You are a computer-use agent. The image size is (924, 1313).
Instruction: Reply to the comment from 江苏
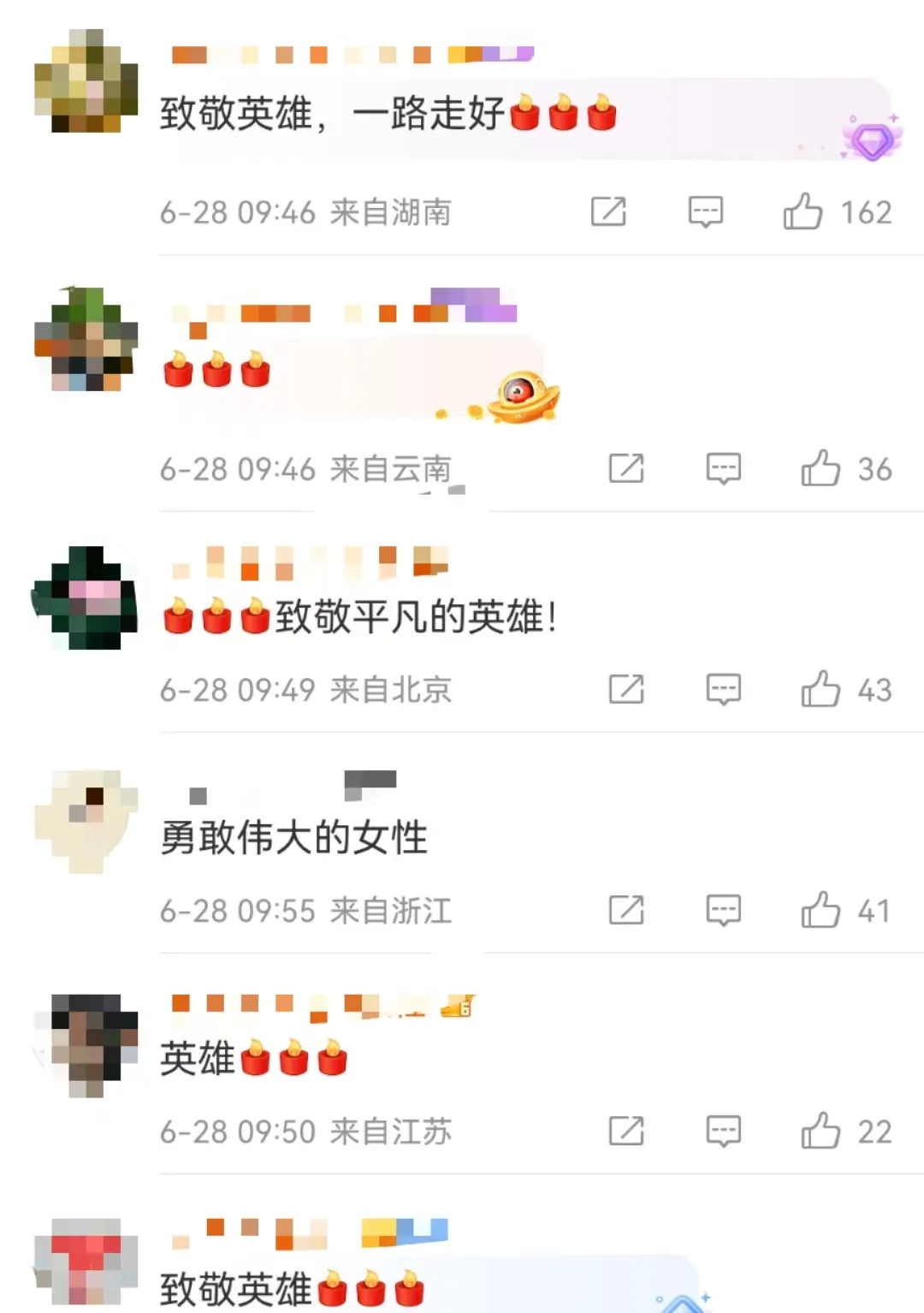pos(724,1131)
